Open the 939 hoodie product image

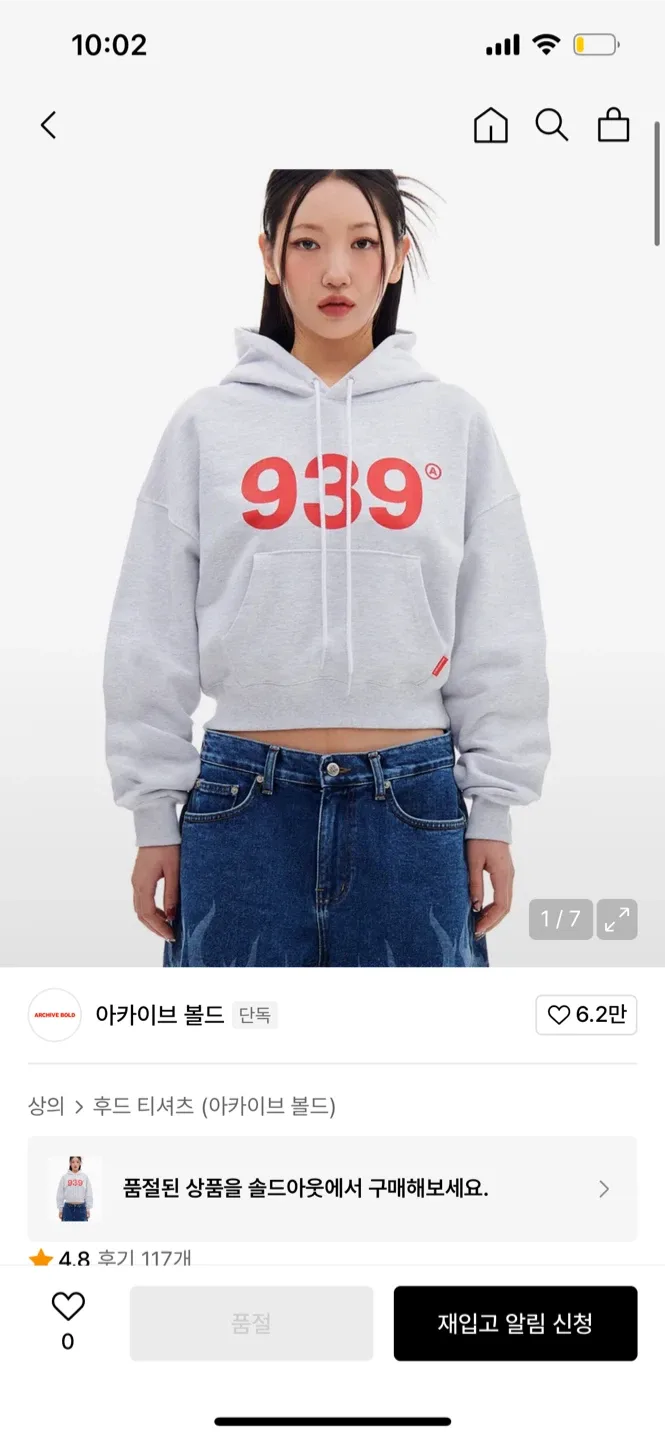(x=330, y=560)
